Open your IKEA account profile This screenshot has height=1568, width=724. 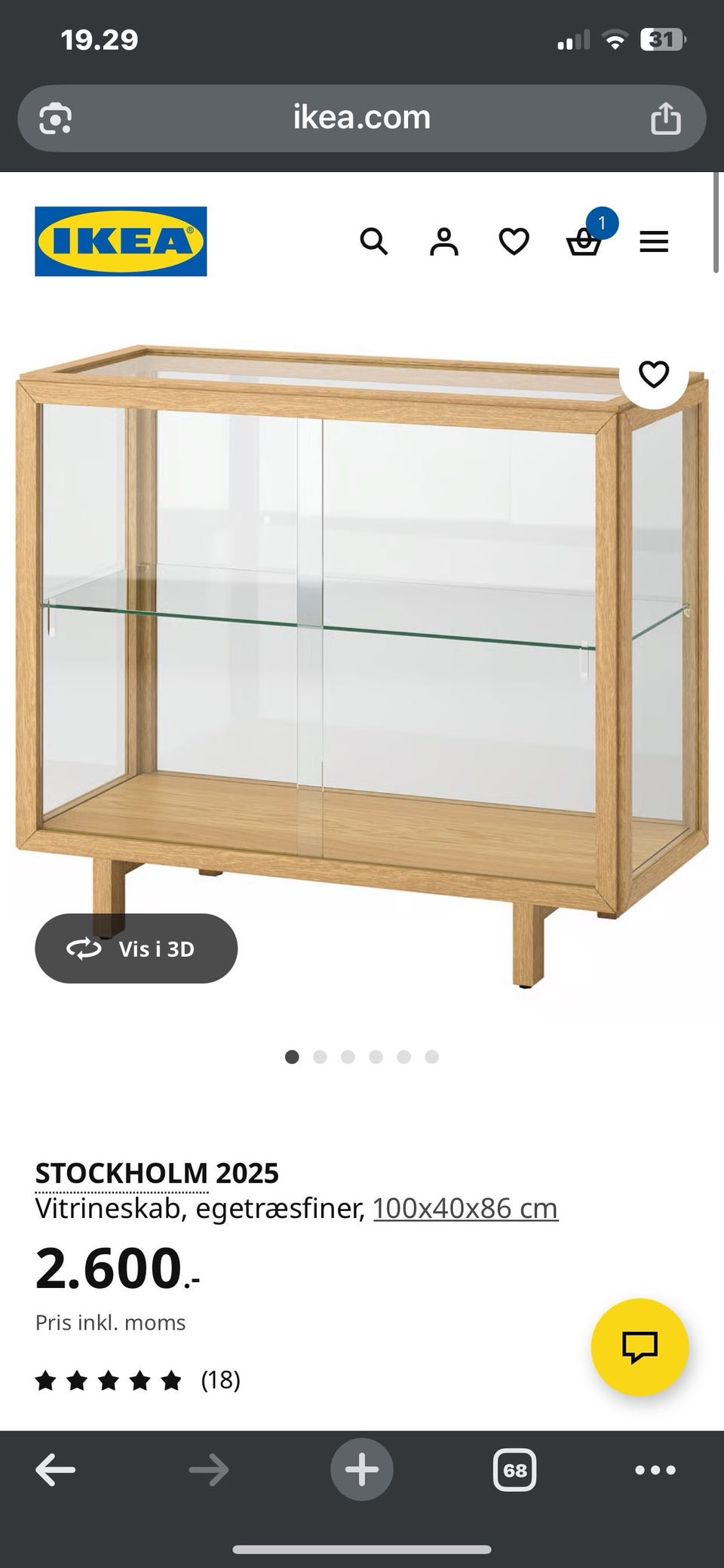pos(444,241)
